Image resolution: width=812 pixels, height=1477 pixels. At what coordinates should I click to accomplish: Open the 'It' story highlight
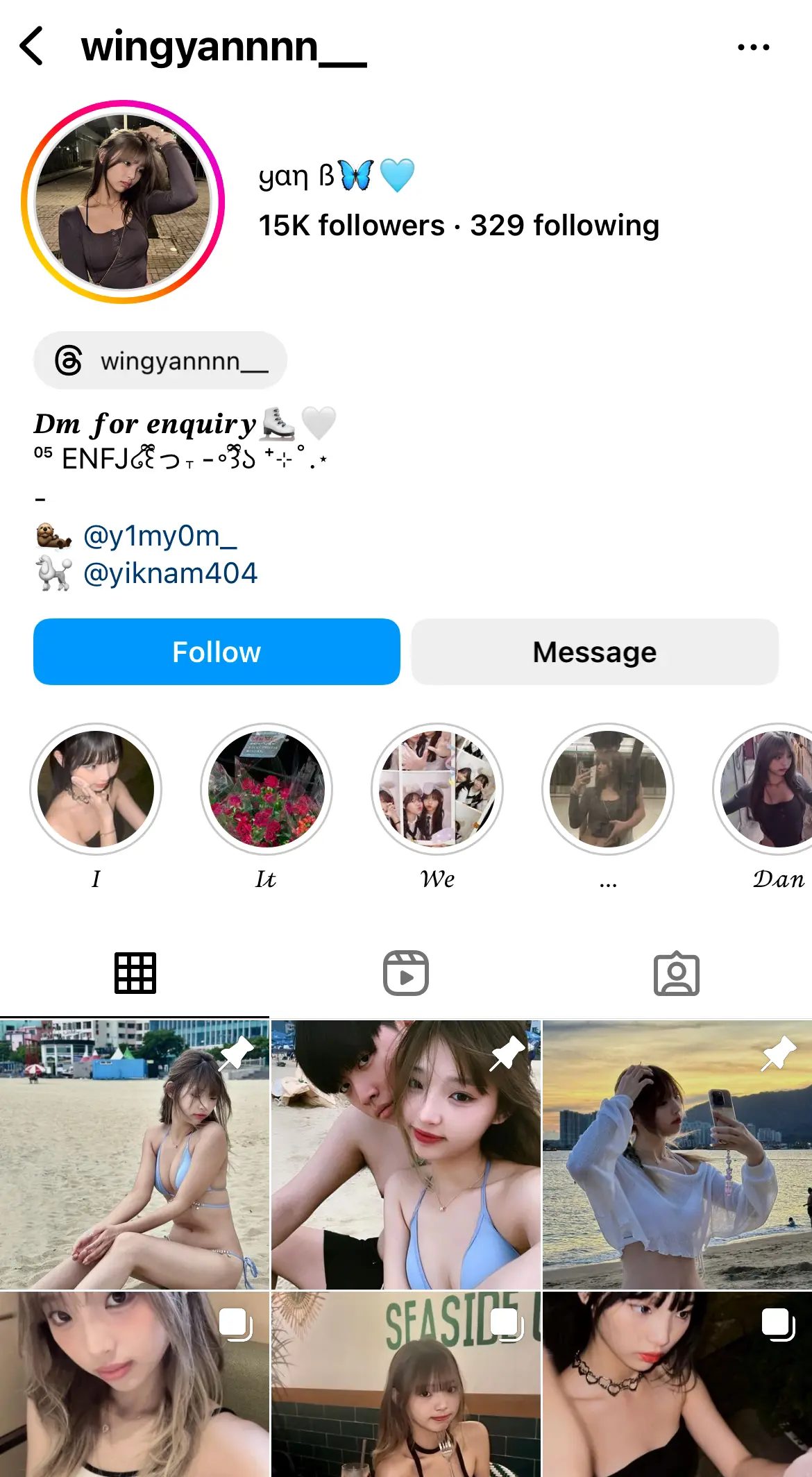[x=267, y=789]
